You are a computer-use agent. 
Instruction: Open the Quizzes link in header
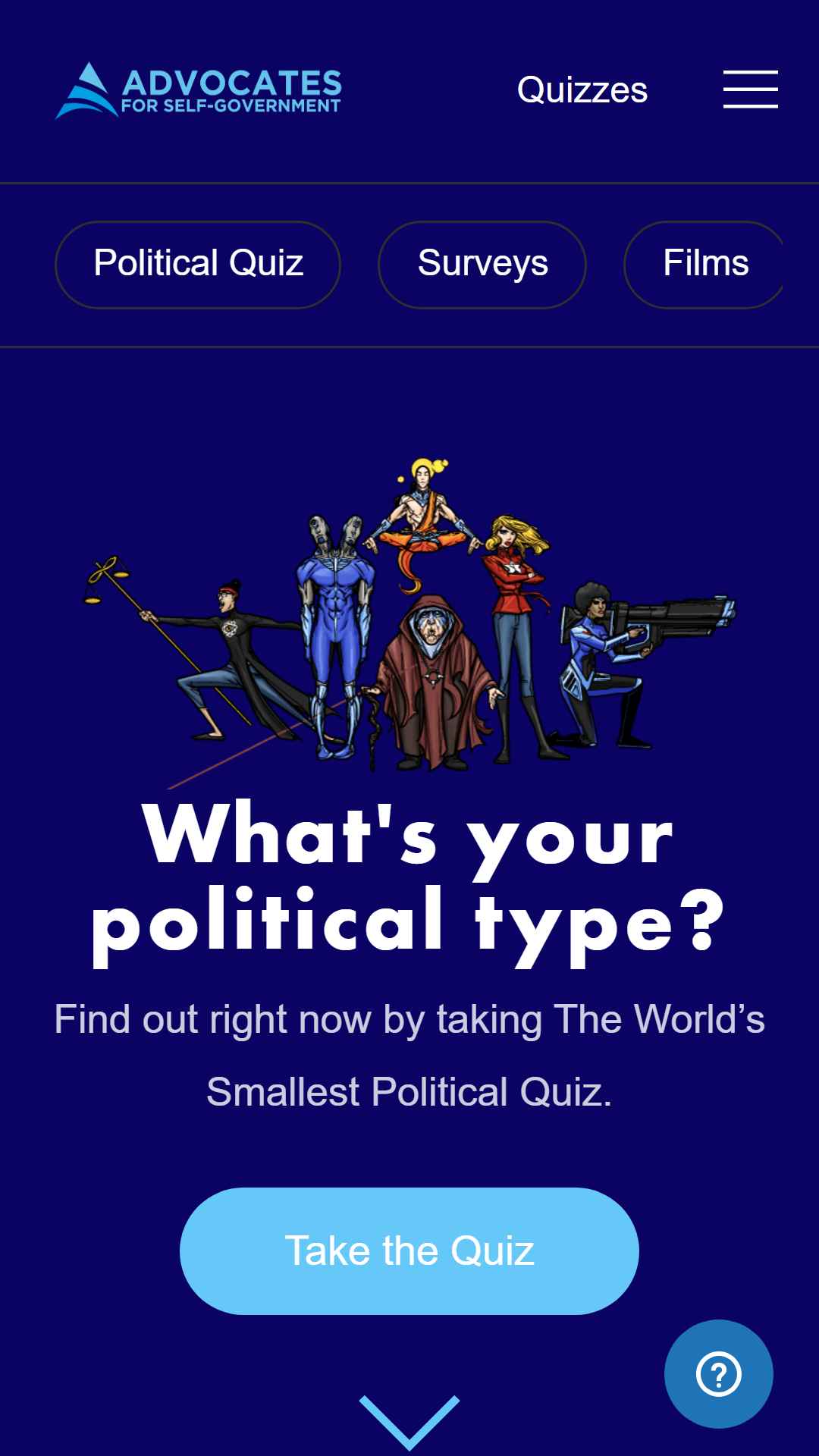(x=582, y=90)
